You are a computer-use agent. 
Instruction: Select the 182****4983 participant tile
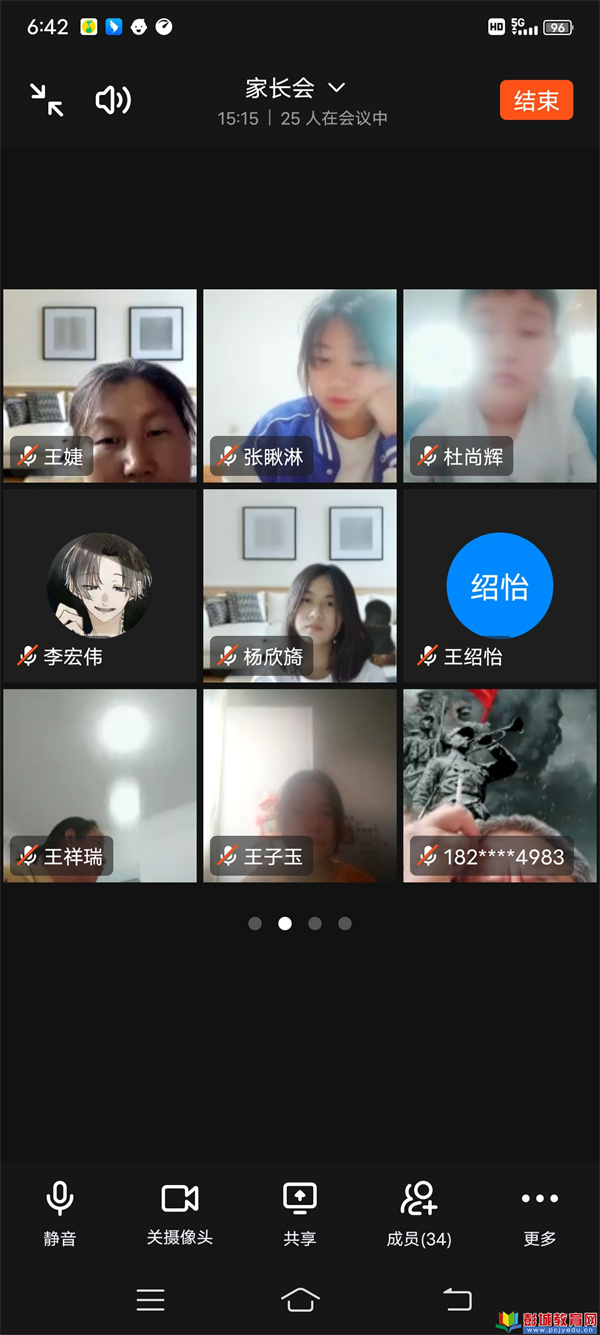click(x=500, y=786)
